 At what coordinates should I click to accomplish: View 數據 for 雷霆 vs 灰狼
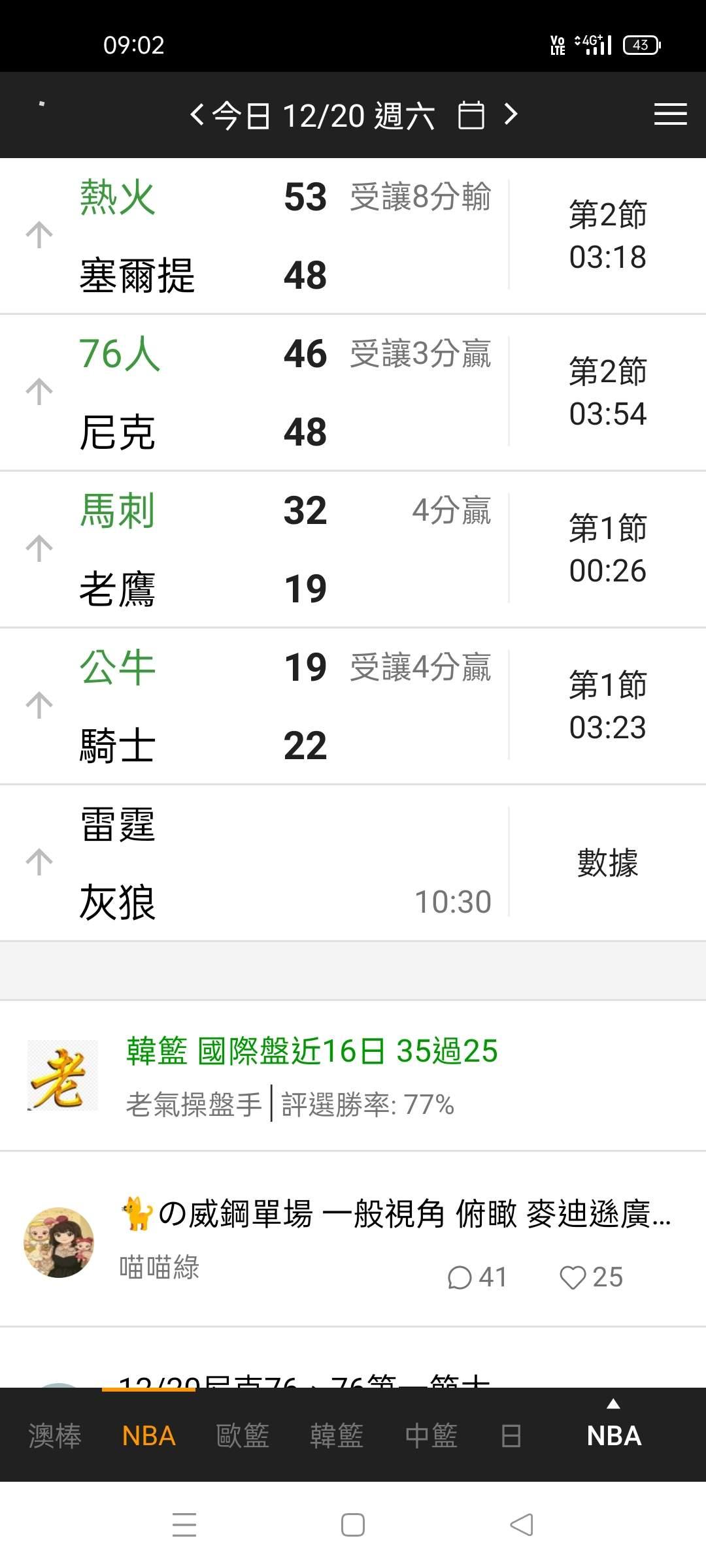click(607, 862)
